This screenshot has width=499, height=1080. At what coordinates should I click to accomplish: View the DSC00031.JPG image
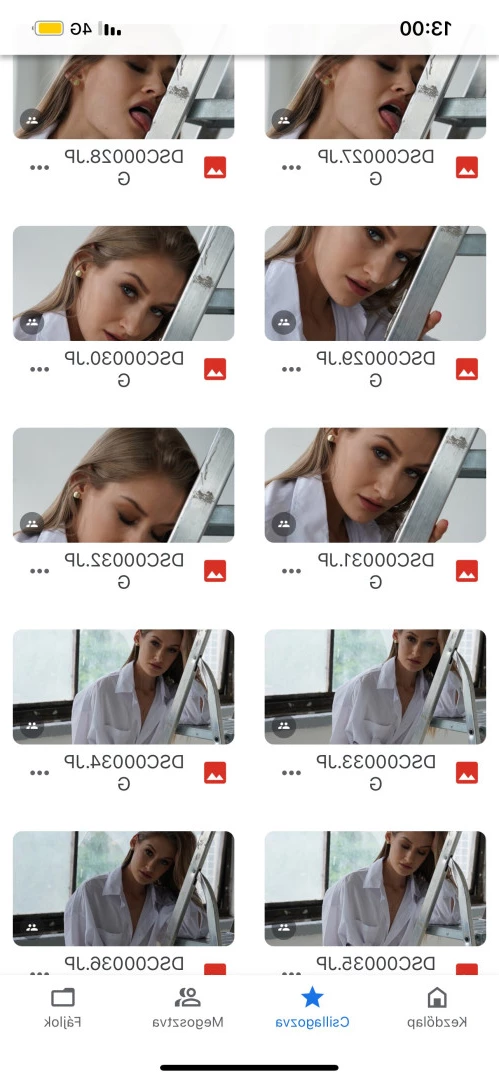coord(375,485)
